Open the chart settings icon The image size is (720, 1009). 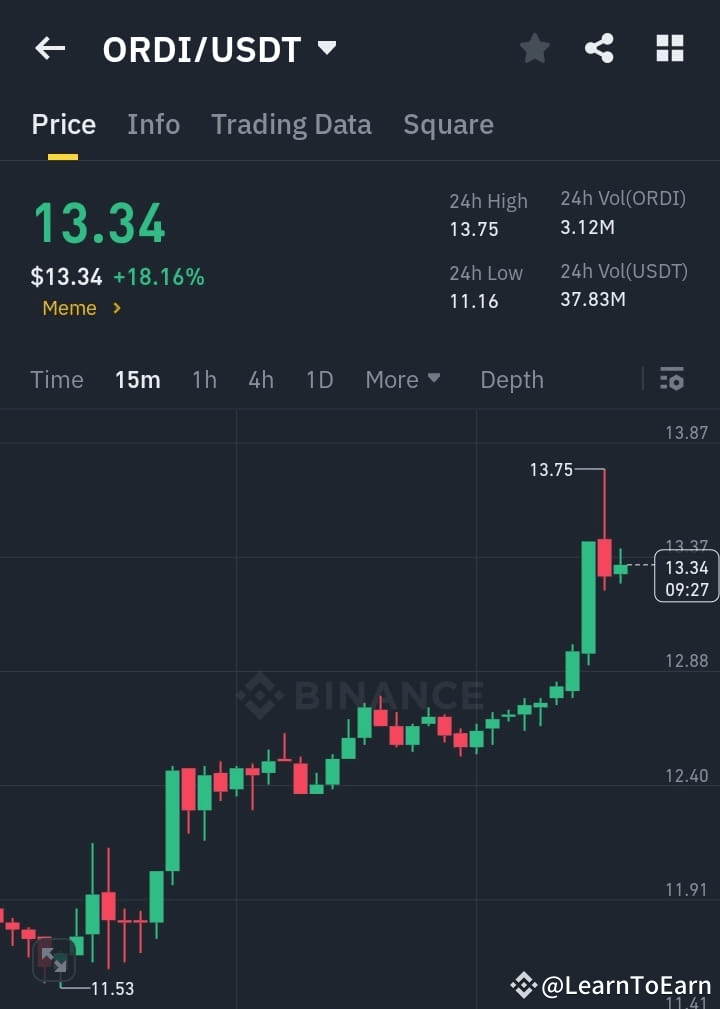click(672, 380)
